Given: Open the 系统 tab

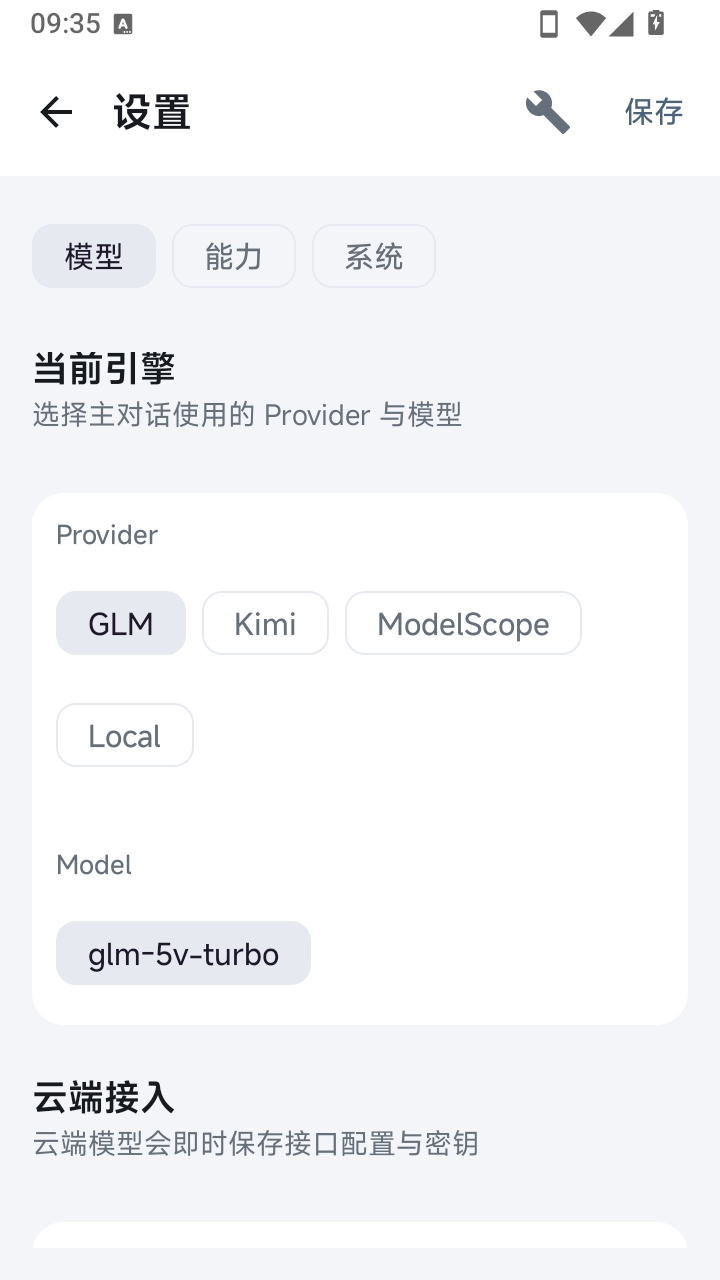Looking at the screenshot, I should point(374,256).
